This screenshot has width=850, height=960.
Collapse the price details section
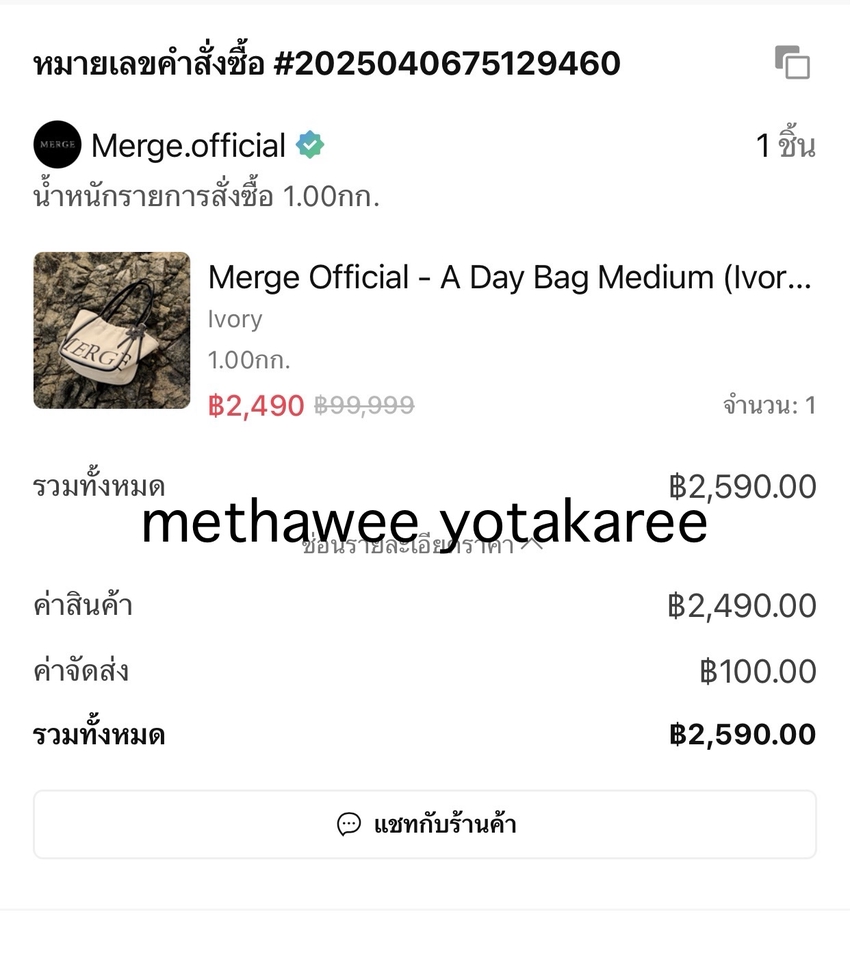[424, 545]
